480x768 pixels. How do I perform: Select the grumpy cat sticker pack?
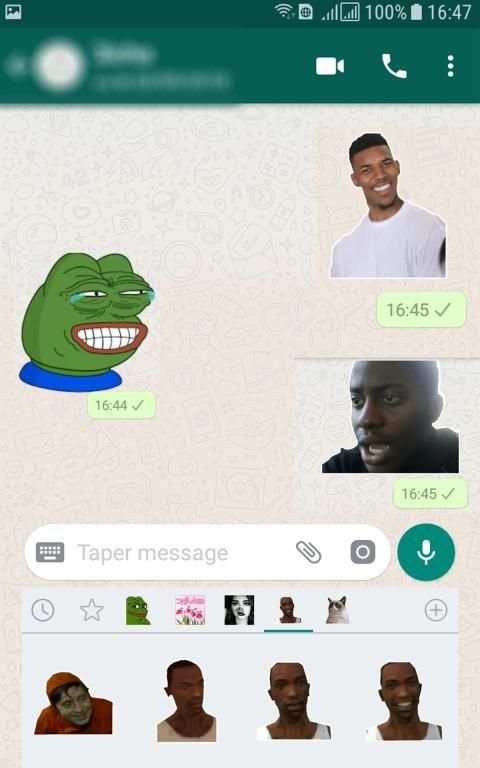pos(337,610)
